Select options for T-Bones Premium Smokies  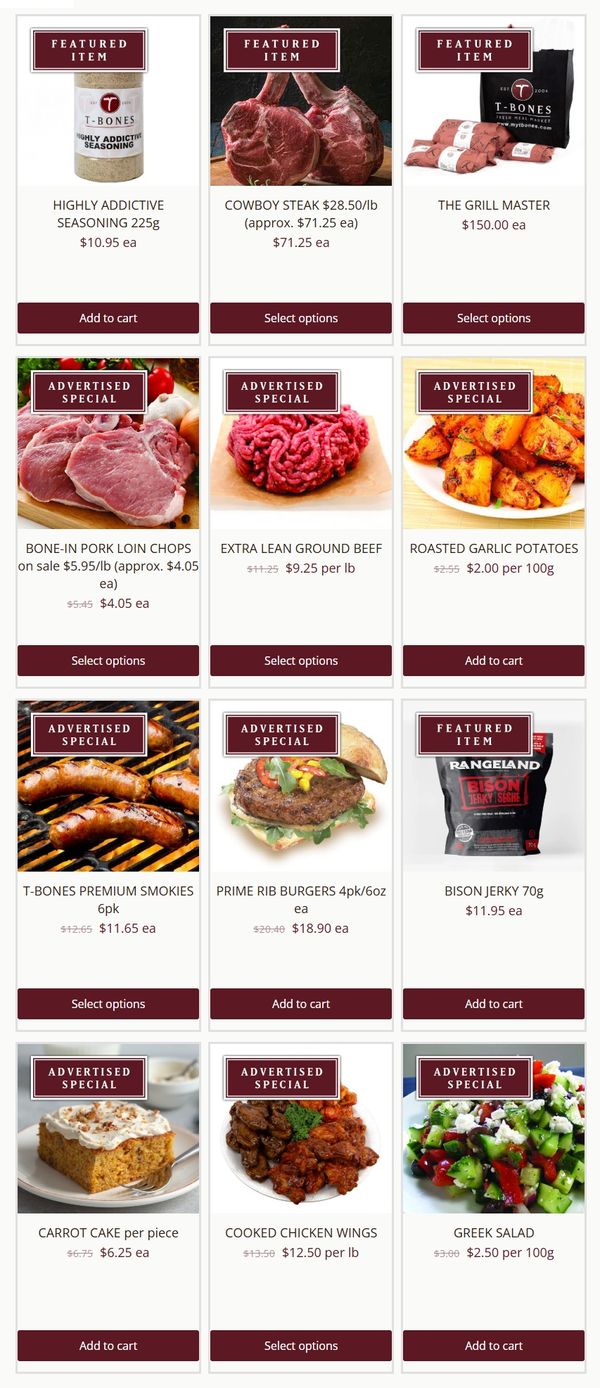108,1004
